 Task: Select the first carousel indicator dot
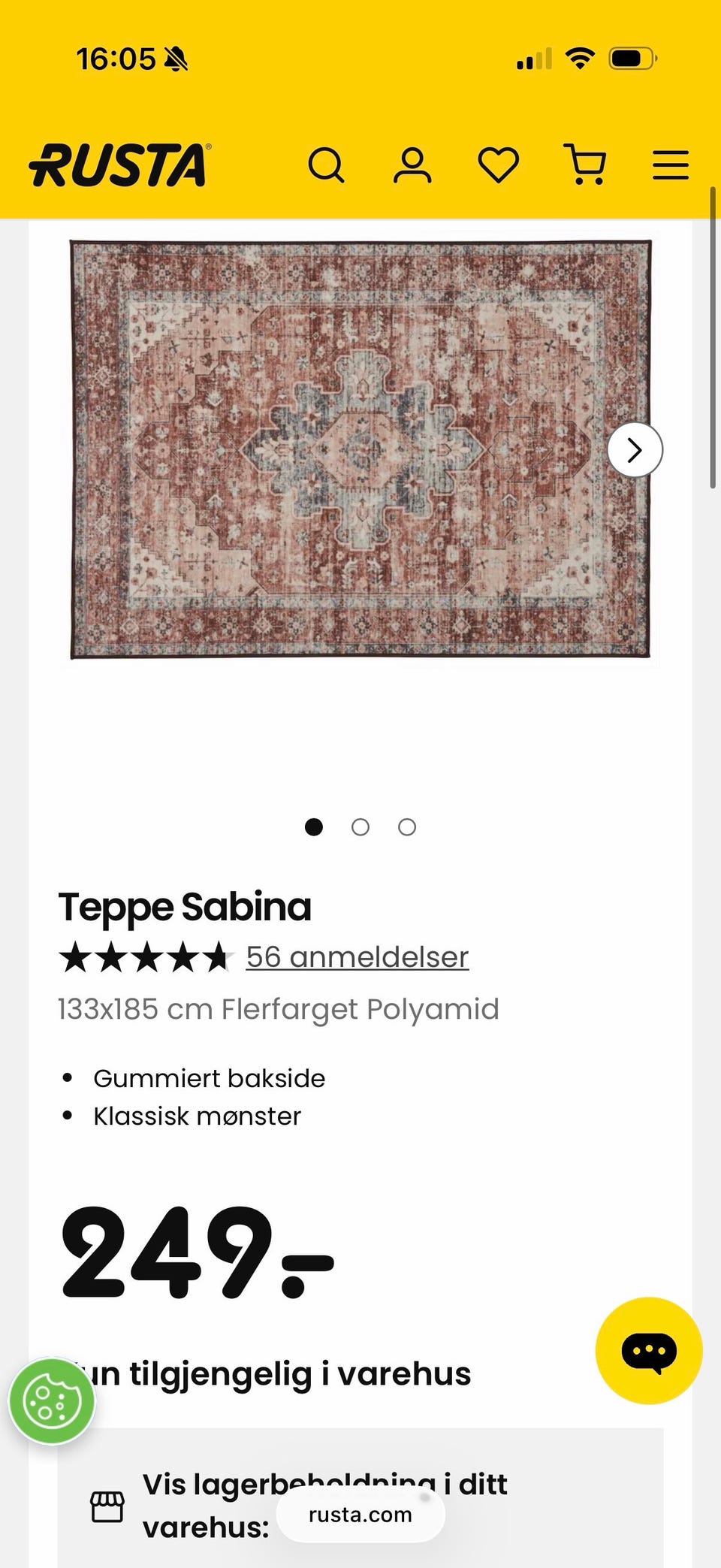(x=314, y=827)
